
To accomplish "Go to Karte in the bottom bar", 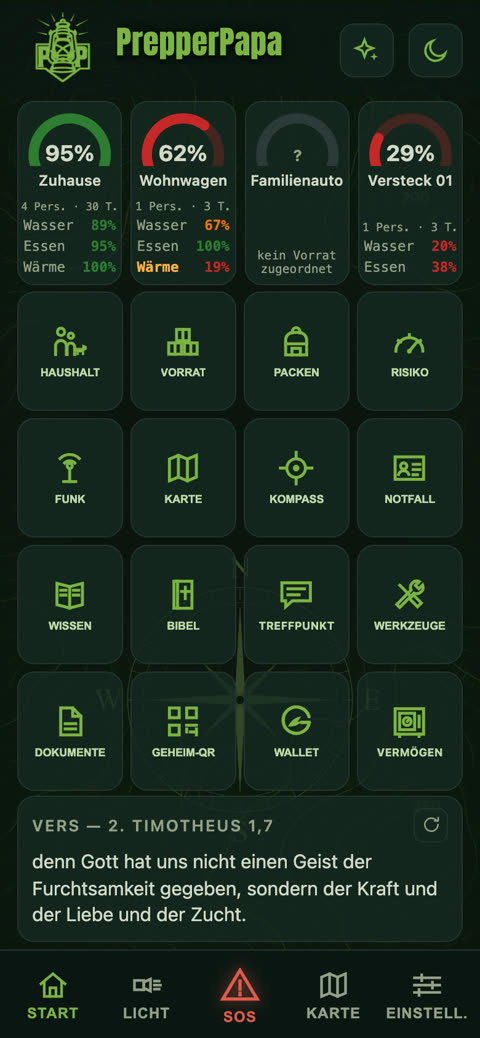I will click(x=333, y=995).
